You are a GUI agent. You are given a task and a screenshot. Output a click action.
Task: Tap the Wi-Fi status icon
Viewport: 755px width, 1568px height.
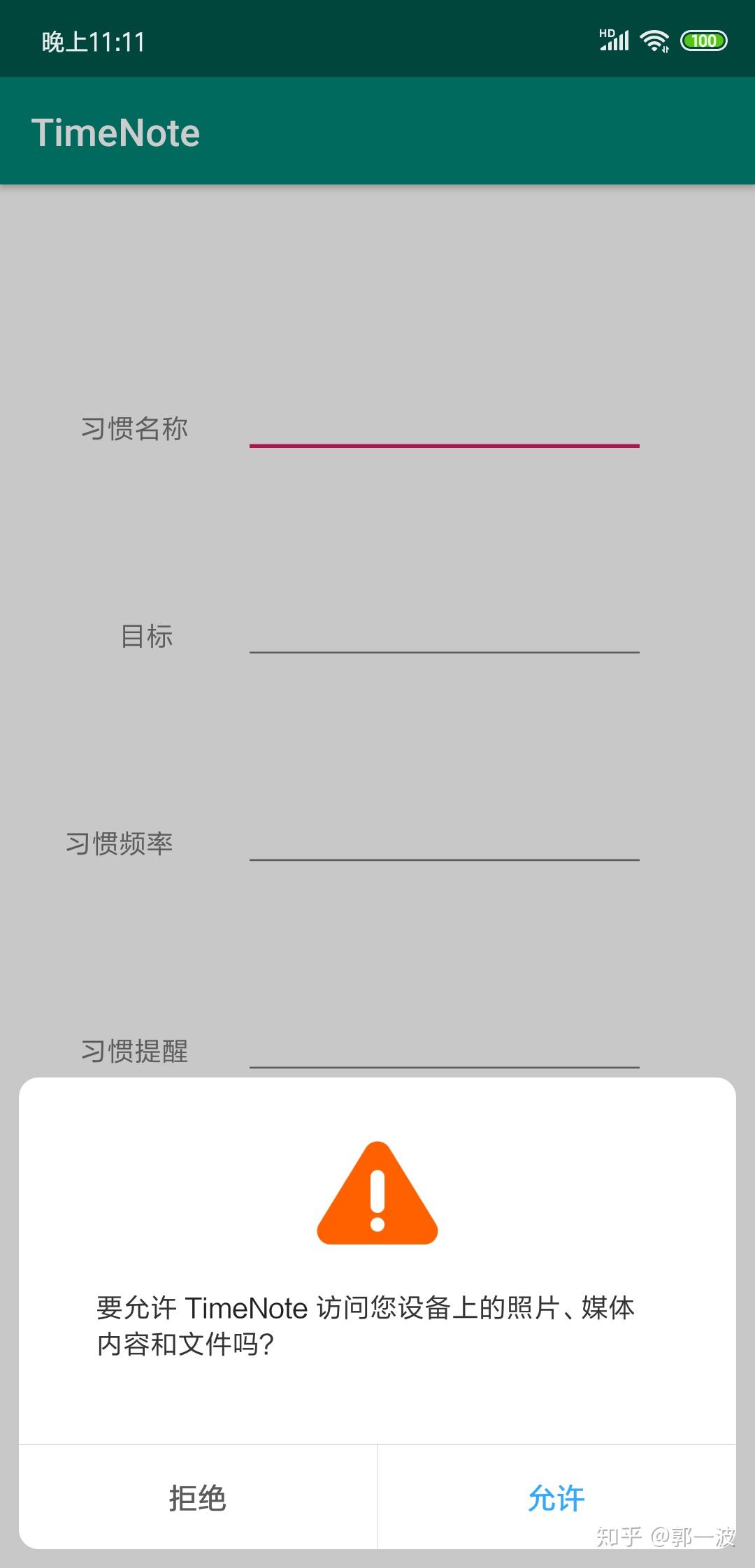654,38
